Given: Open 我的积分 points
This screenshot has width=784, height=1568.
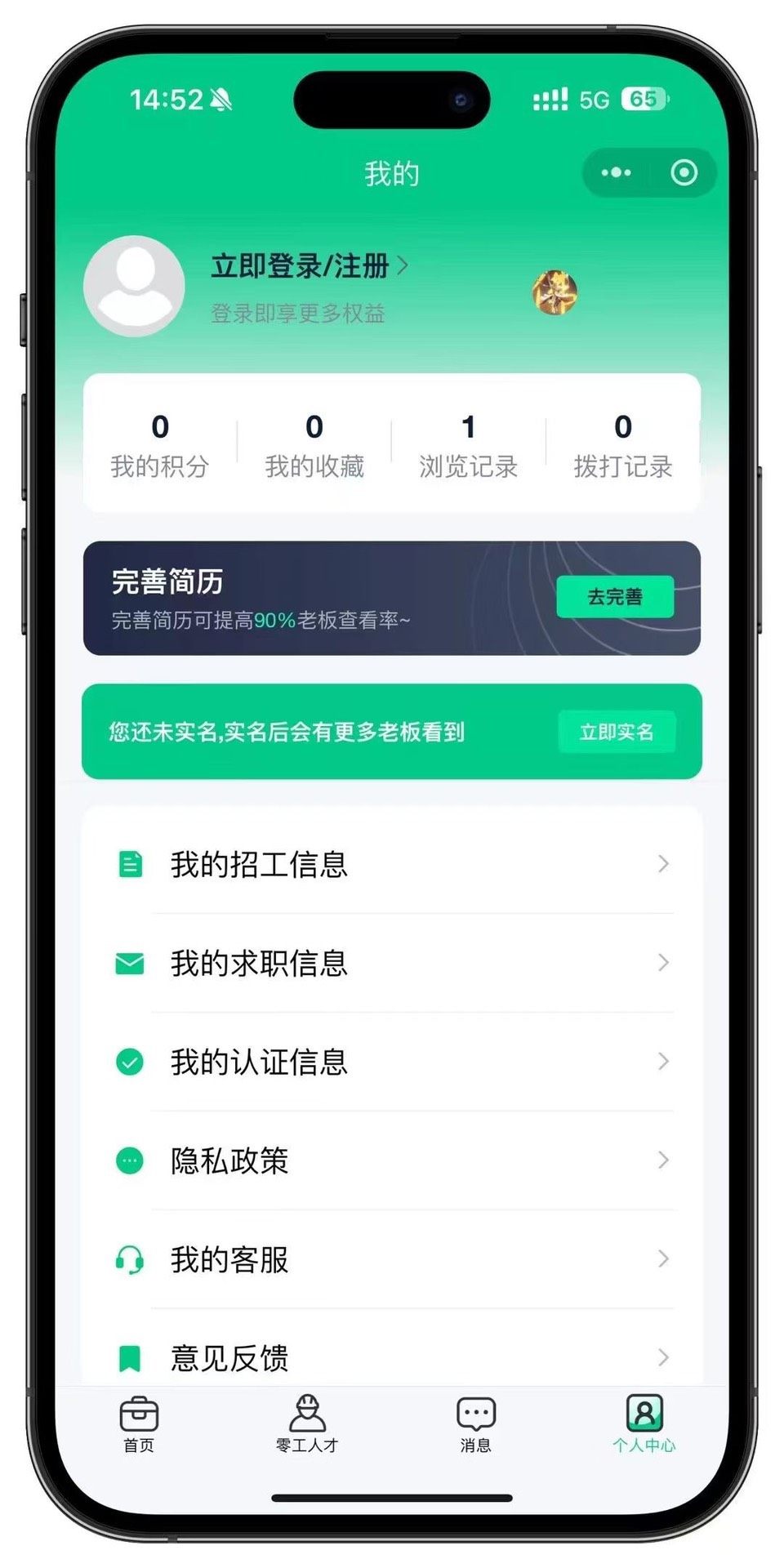Looking at the screenshot, I should coord(160,445).
